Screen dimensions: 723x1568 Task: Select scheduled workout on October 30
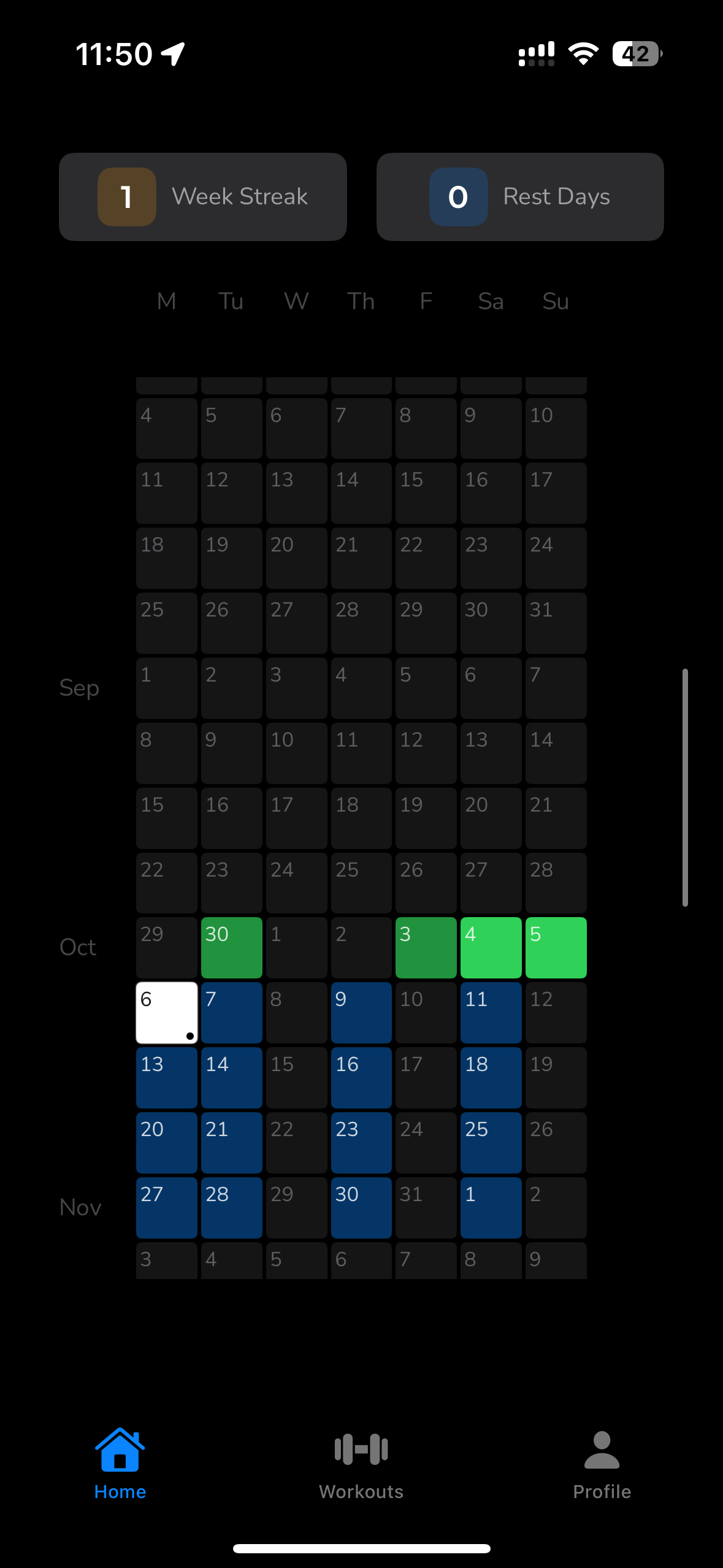[361, 1207]
